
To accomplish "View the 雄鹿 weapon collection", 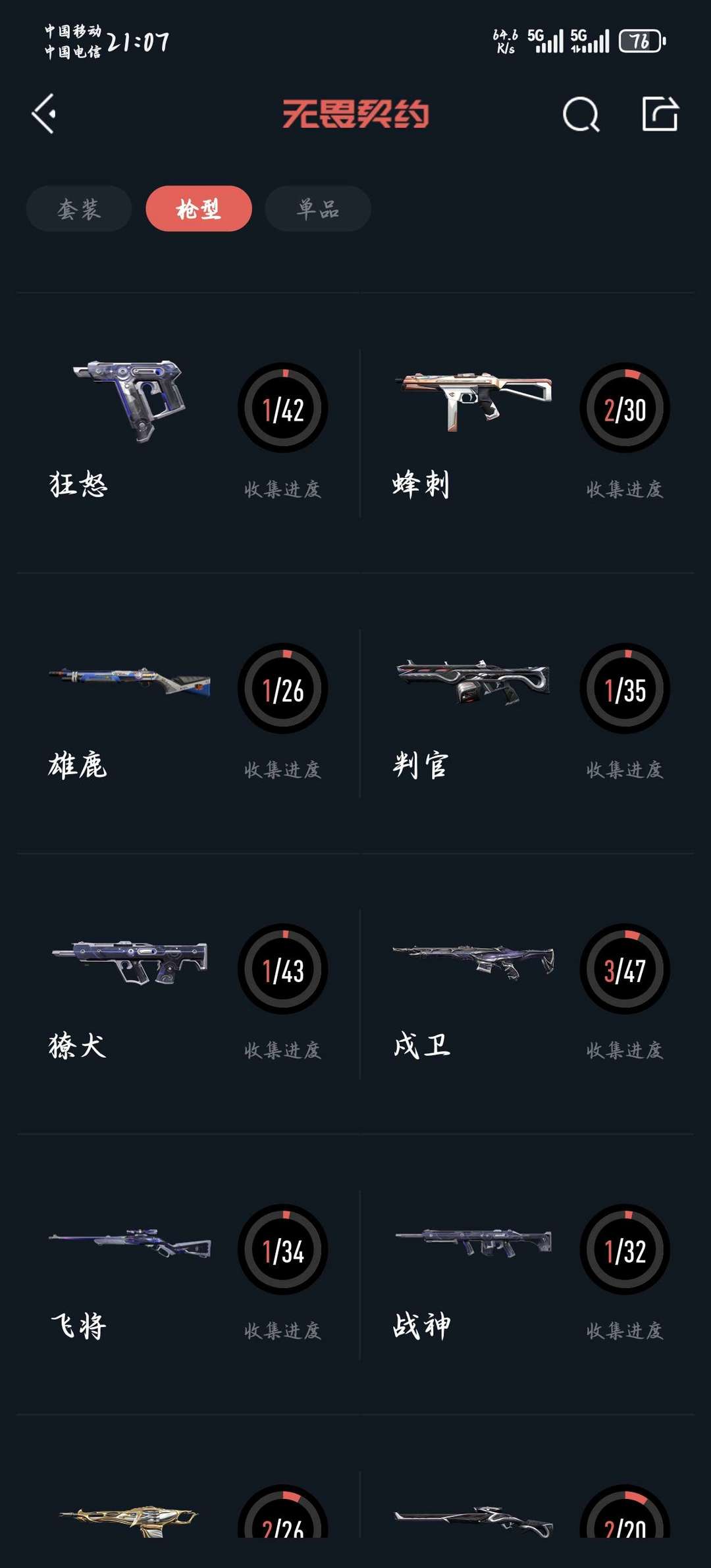I will [188, 714].
